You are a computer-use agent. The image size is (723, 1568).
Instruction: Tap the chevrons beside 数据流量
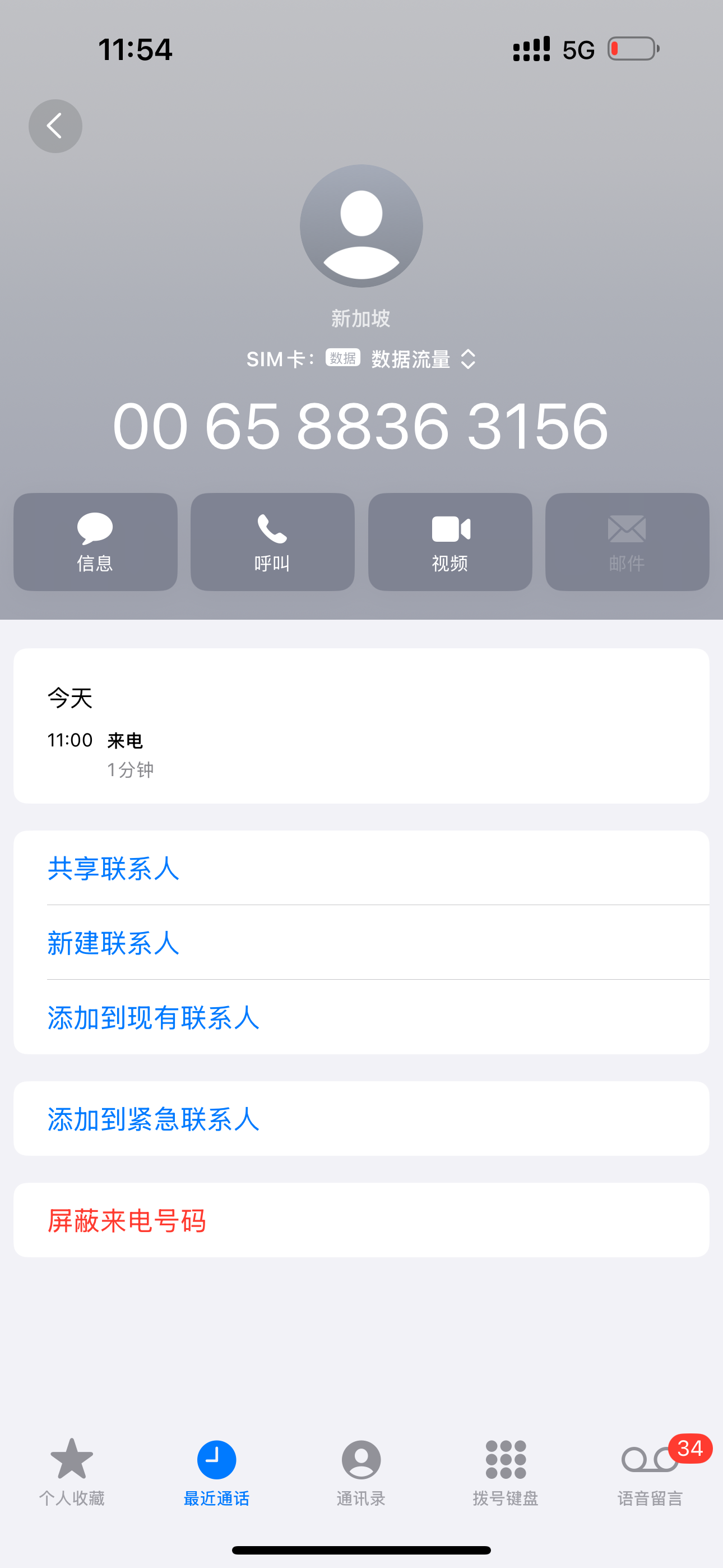[x=469, y=359]
